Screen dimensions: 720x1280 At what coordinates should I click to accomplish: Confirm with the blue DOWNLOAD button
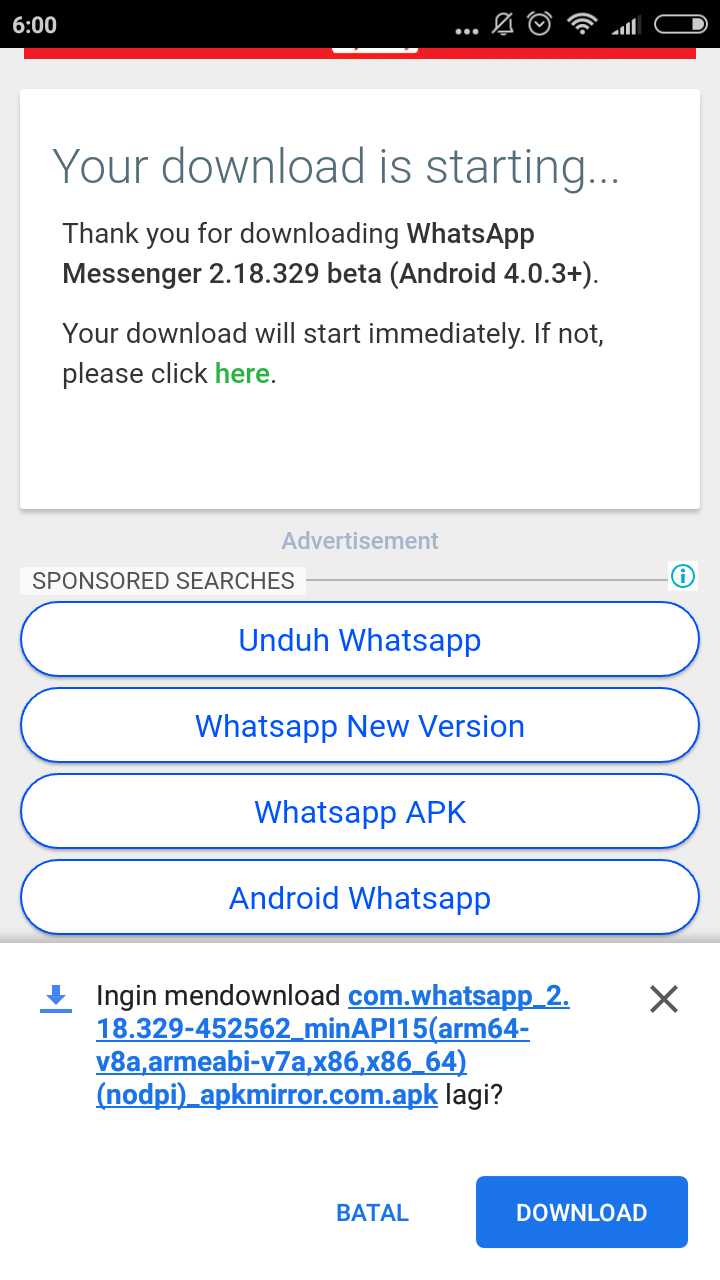point(581,1212)
